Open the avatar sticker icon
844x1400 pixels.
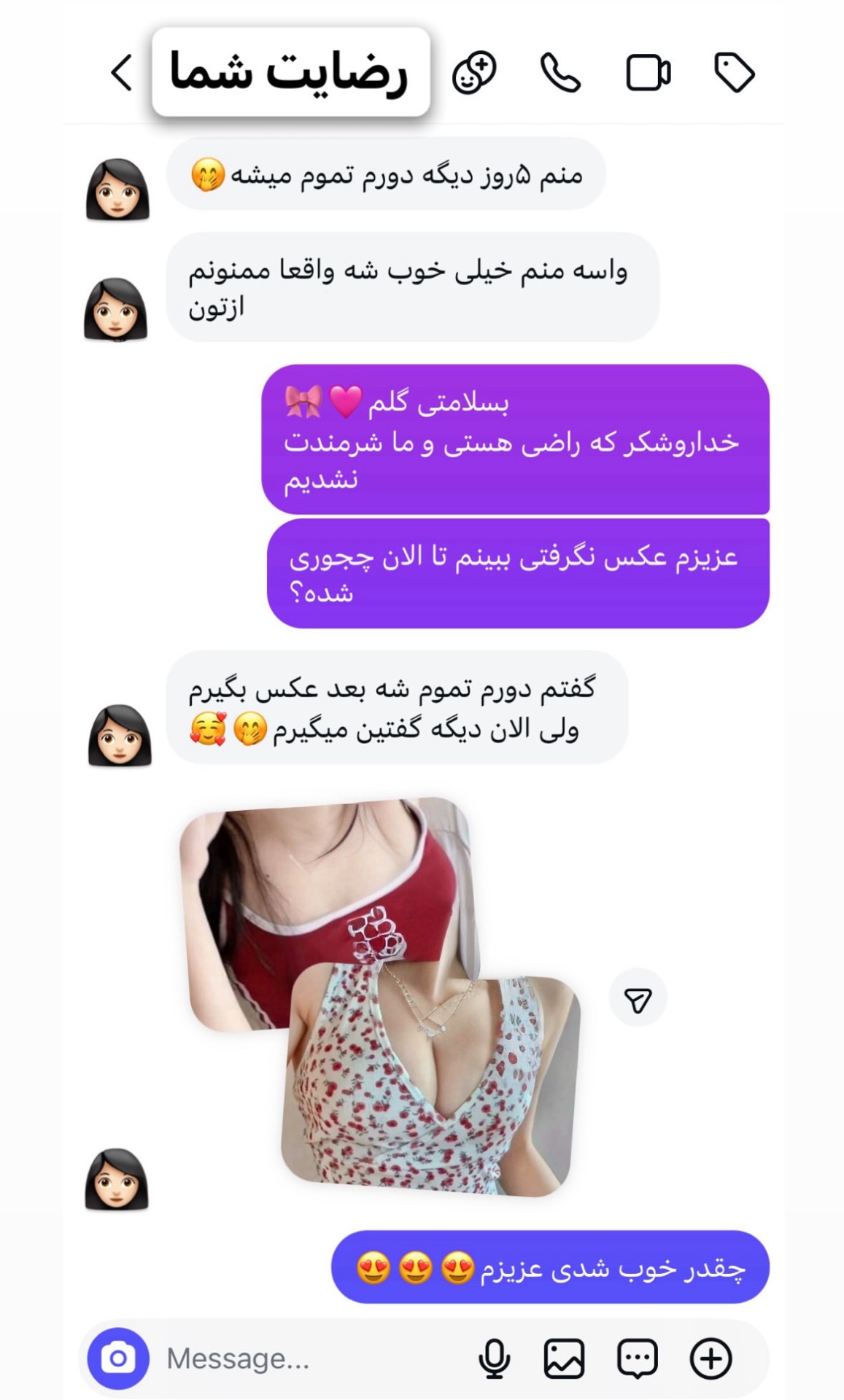[474, 73]
